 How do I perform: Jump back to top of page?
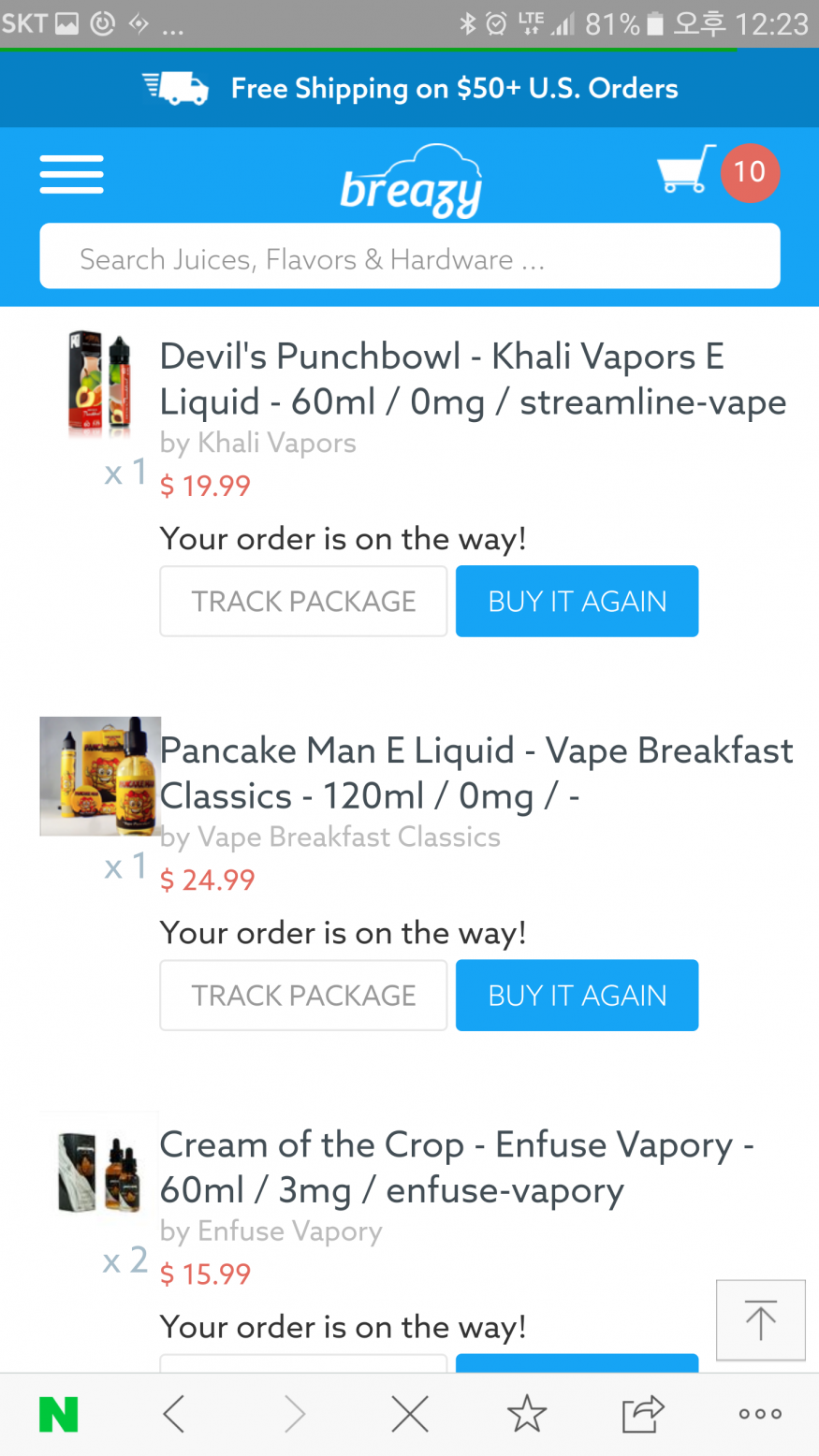pyautogui.click(x=760, y=1320)
